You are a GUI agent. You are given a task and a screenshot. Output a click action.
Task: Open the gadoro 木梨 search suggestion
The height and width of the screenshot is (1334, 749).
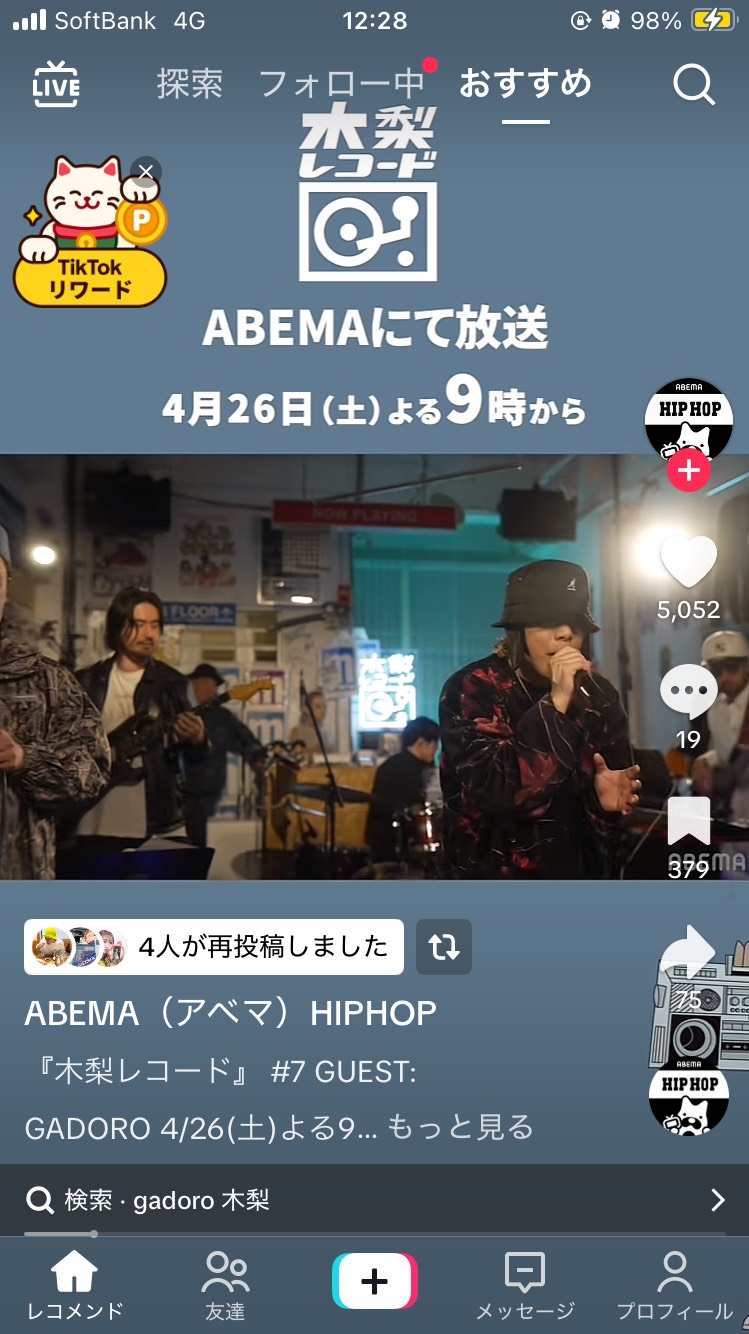(374, 1200)
